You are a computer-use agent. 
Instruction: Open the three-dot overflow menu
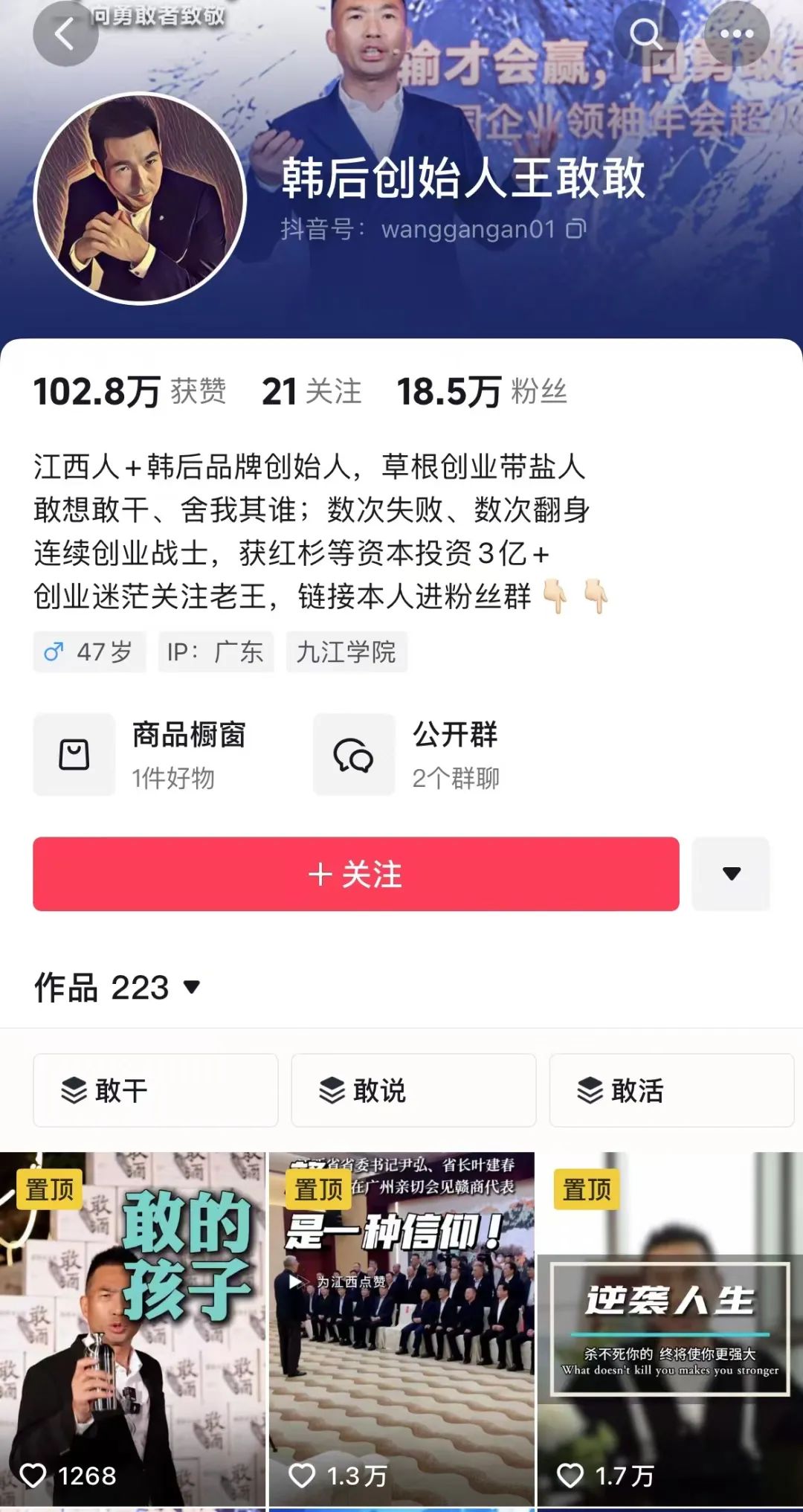pyautogui.click(x=736, y=33)
